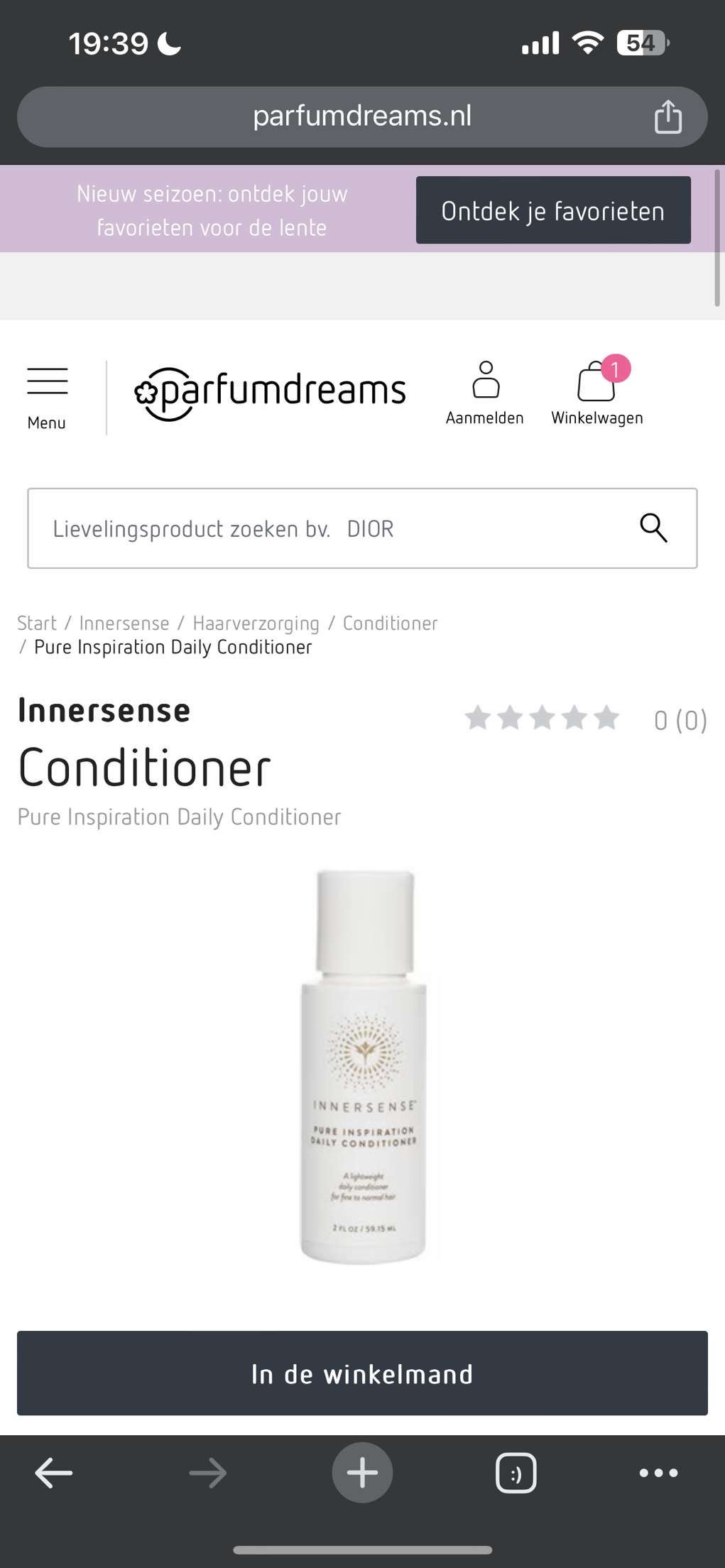Open a new browser tab
The width and height of the screenshot is (725, 1568).
coord(362,1473)
